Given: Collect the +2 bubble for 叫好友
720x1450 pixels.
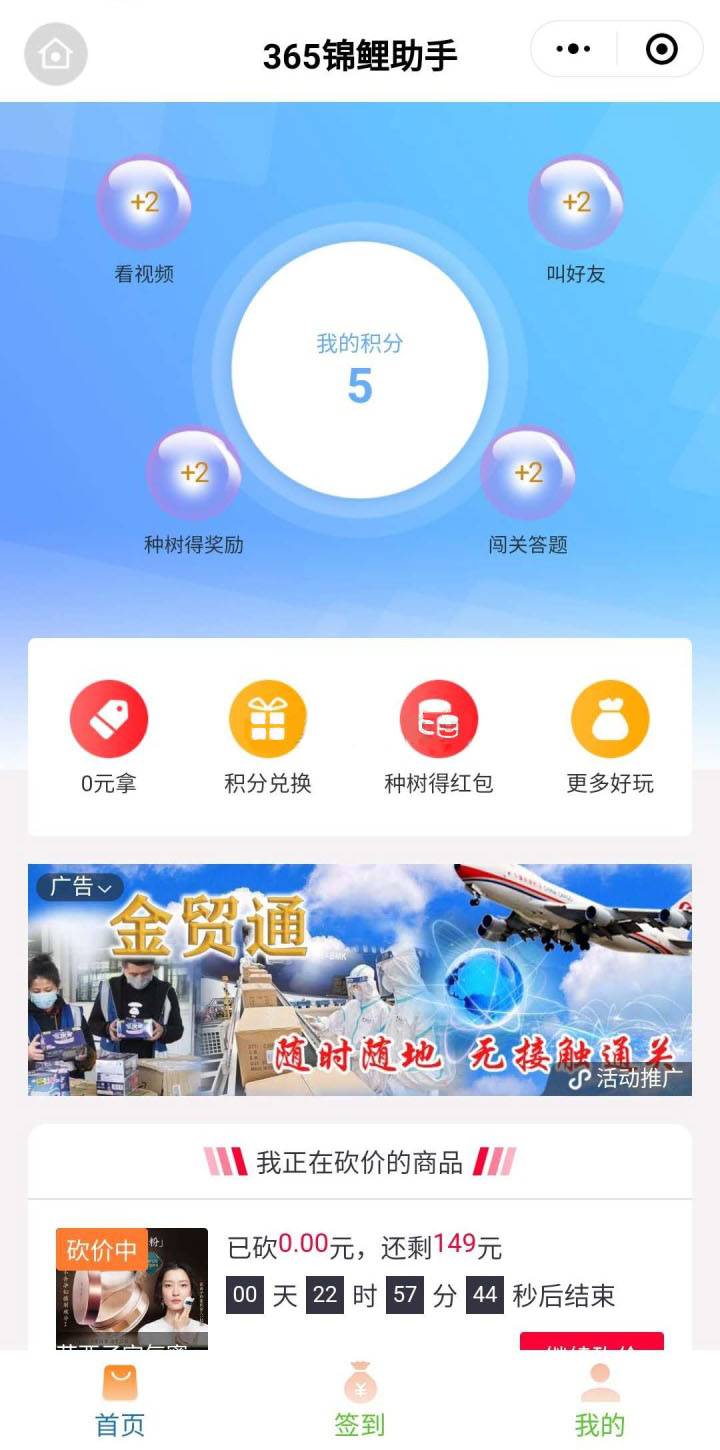Looking at the screenshot, I should click(576, 203).
